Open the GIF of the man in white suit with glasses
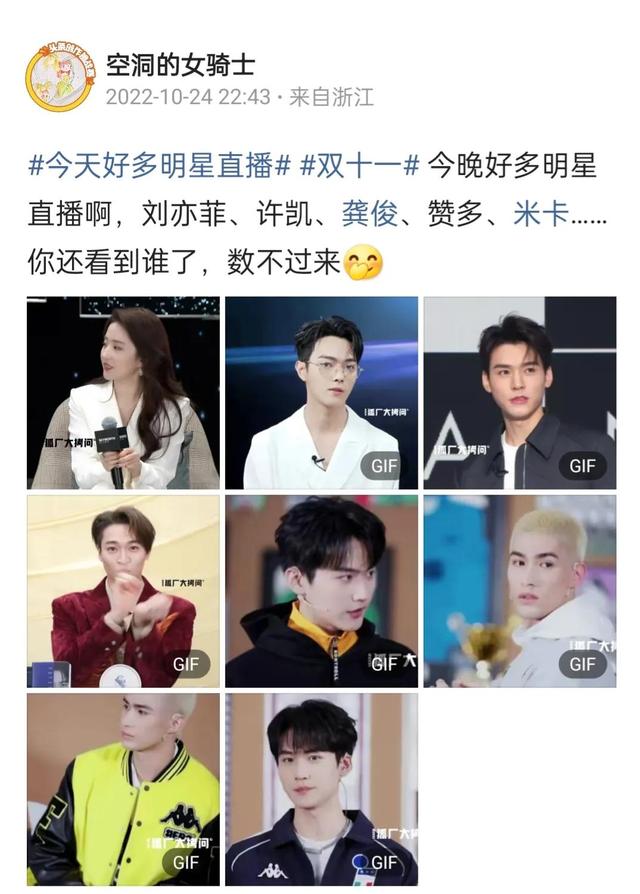This screenshot has width=640, height=894. click(x=321, y=393)
